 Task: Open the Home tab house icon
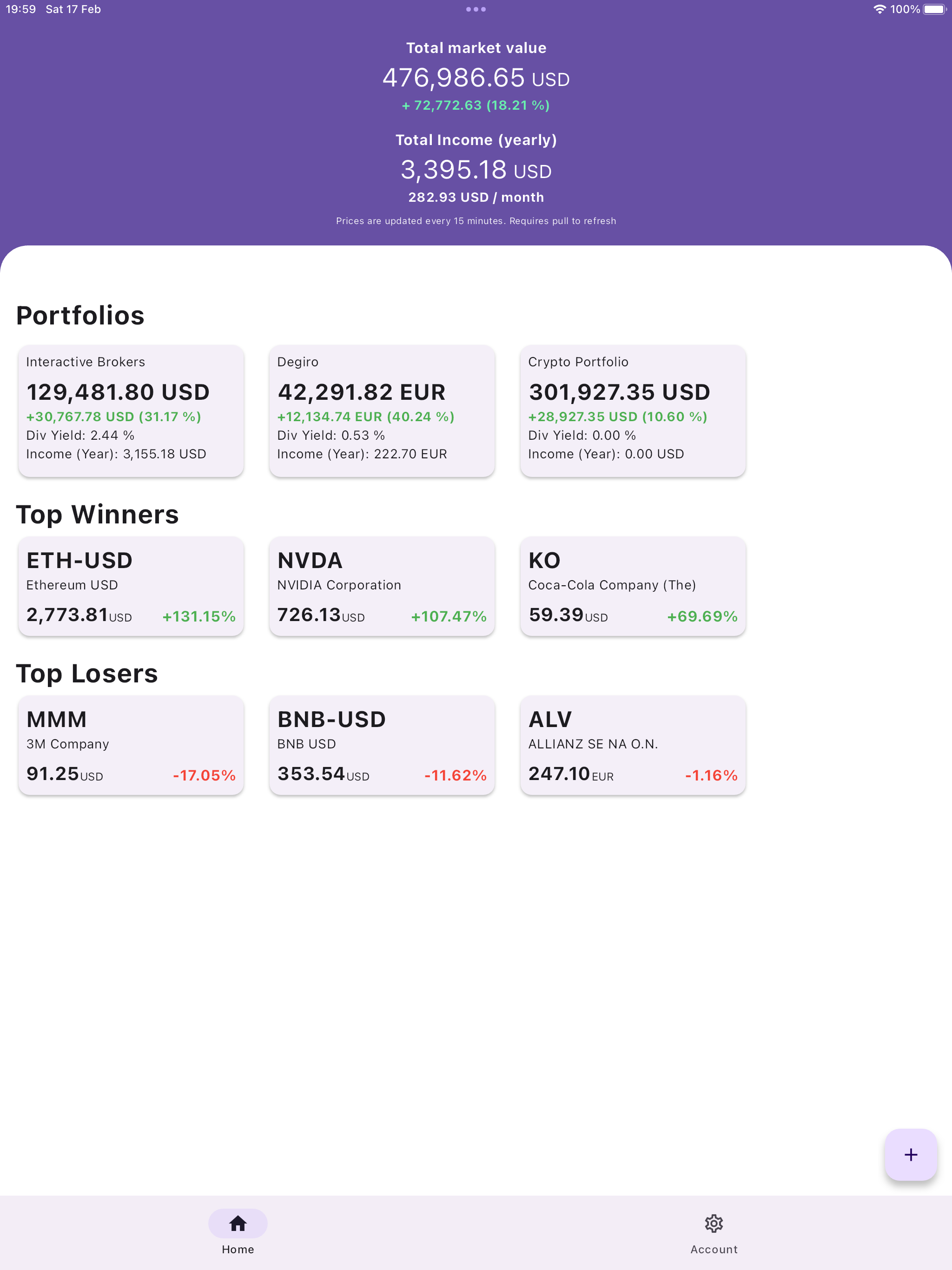click(238, 1224)
